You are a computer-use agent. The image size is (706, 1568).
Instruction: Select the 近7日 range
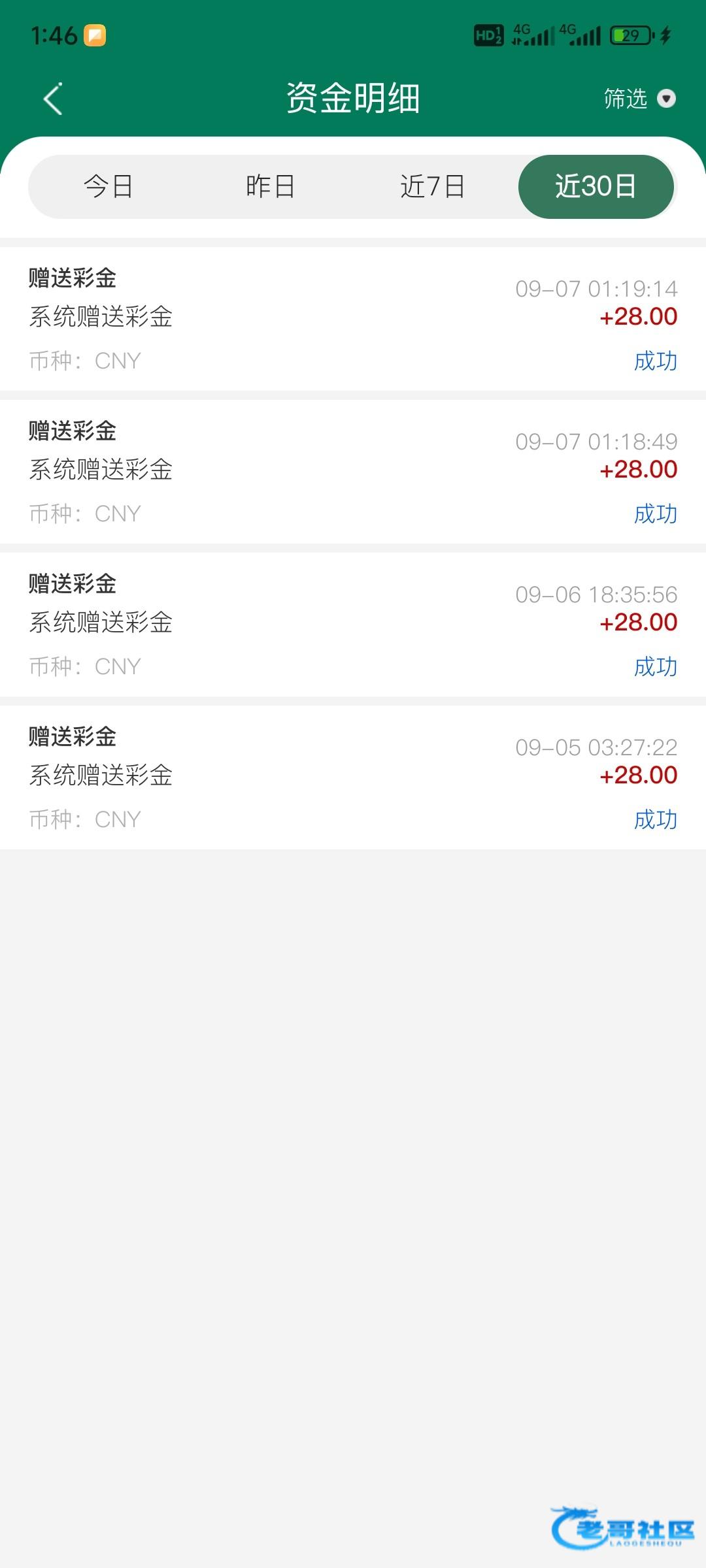click(x=433, y=187)
